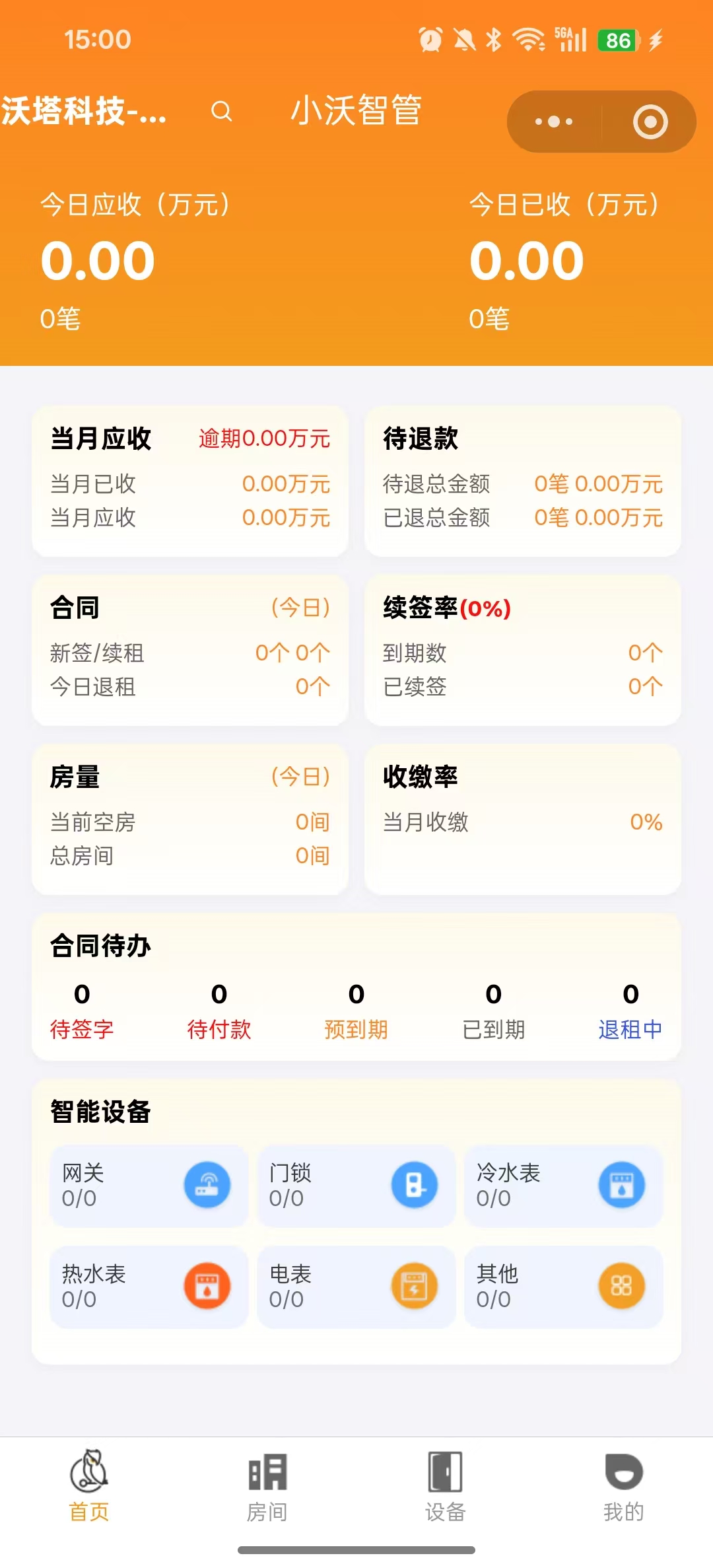View the 合同 today card
The image size is (713, 1568).
coord(190,650)
